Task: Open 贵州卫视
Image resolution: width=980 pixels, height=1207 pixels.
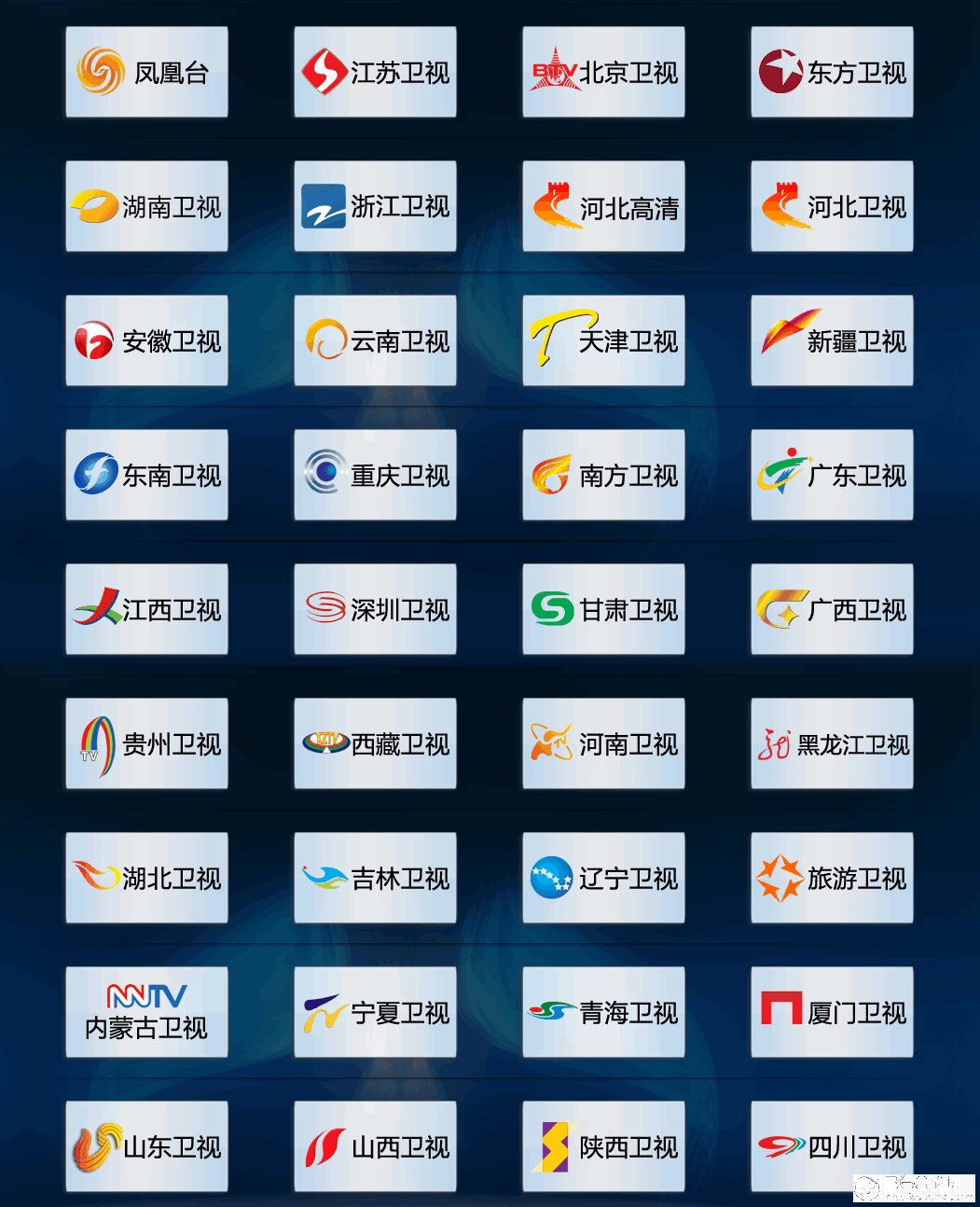Action: (146, 743)
